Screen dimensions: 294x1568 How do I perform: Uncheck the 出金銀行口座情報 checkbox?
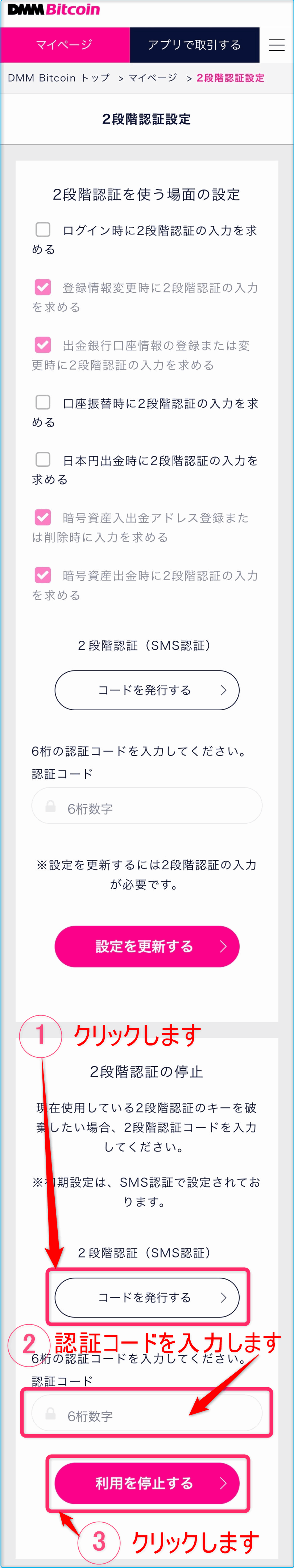[43, 345]
